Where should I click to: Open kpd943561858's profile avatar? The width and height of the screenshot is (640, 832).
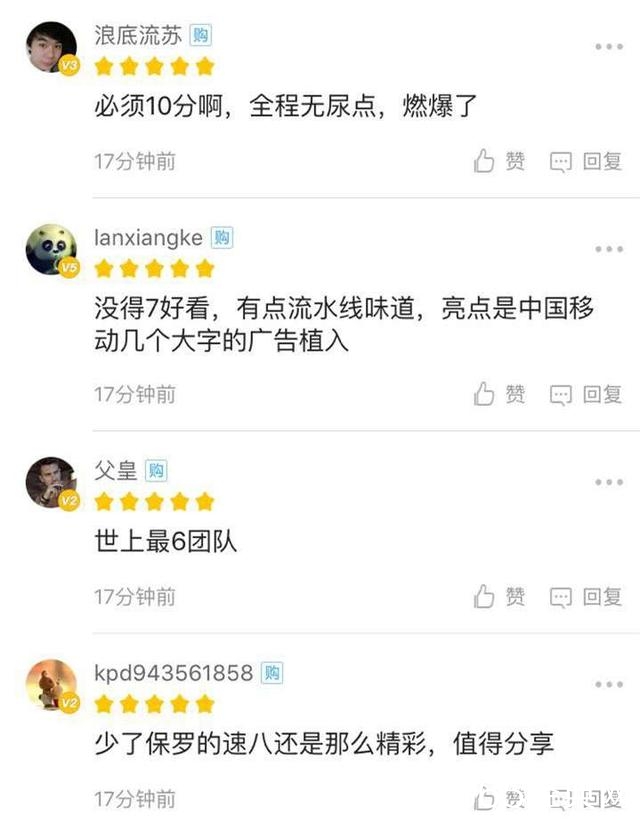51,685
